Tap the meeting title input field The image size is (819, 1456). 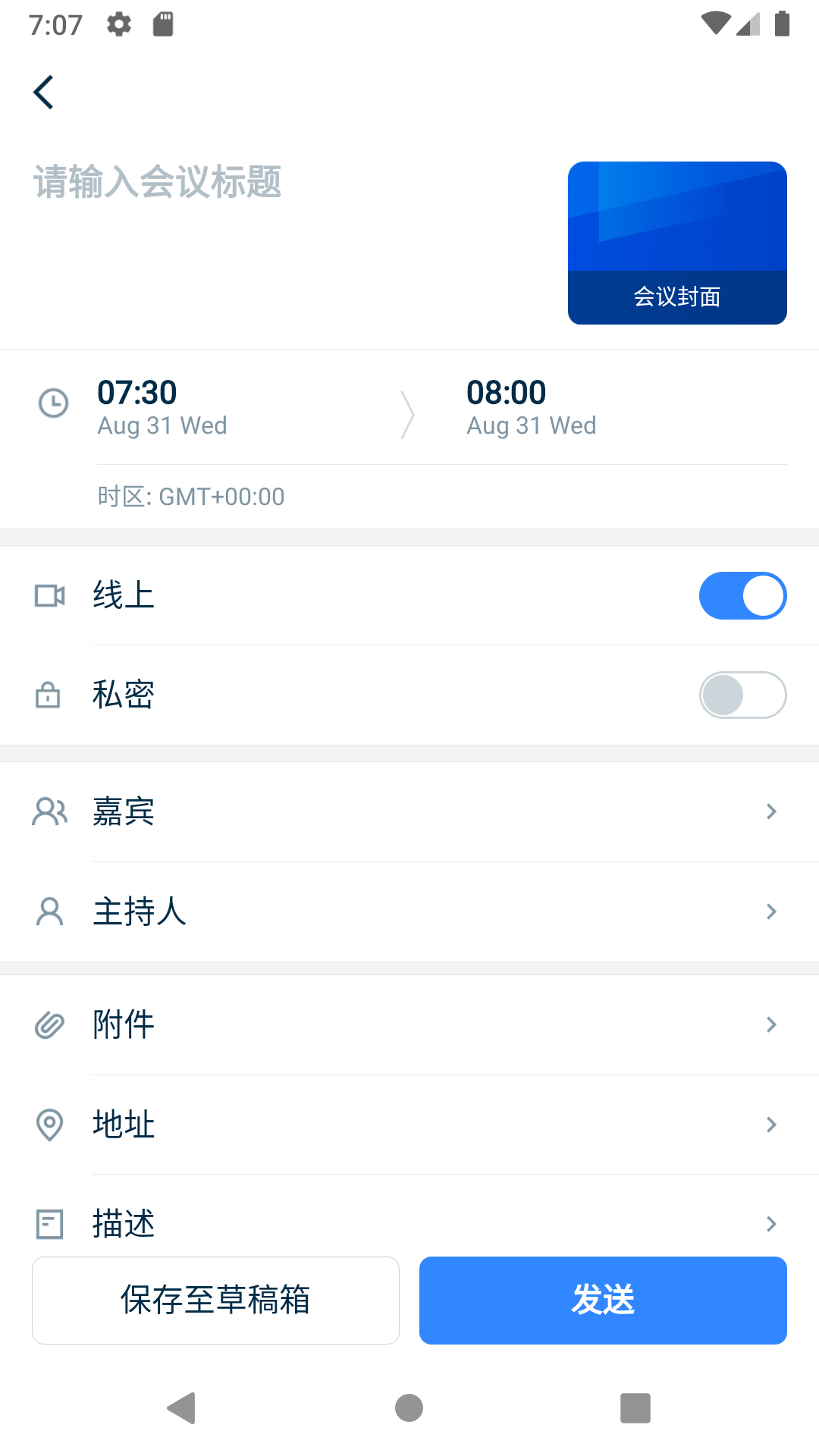point(227,183)
